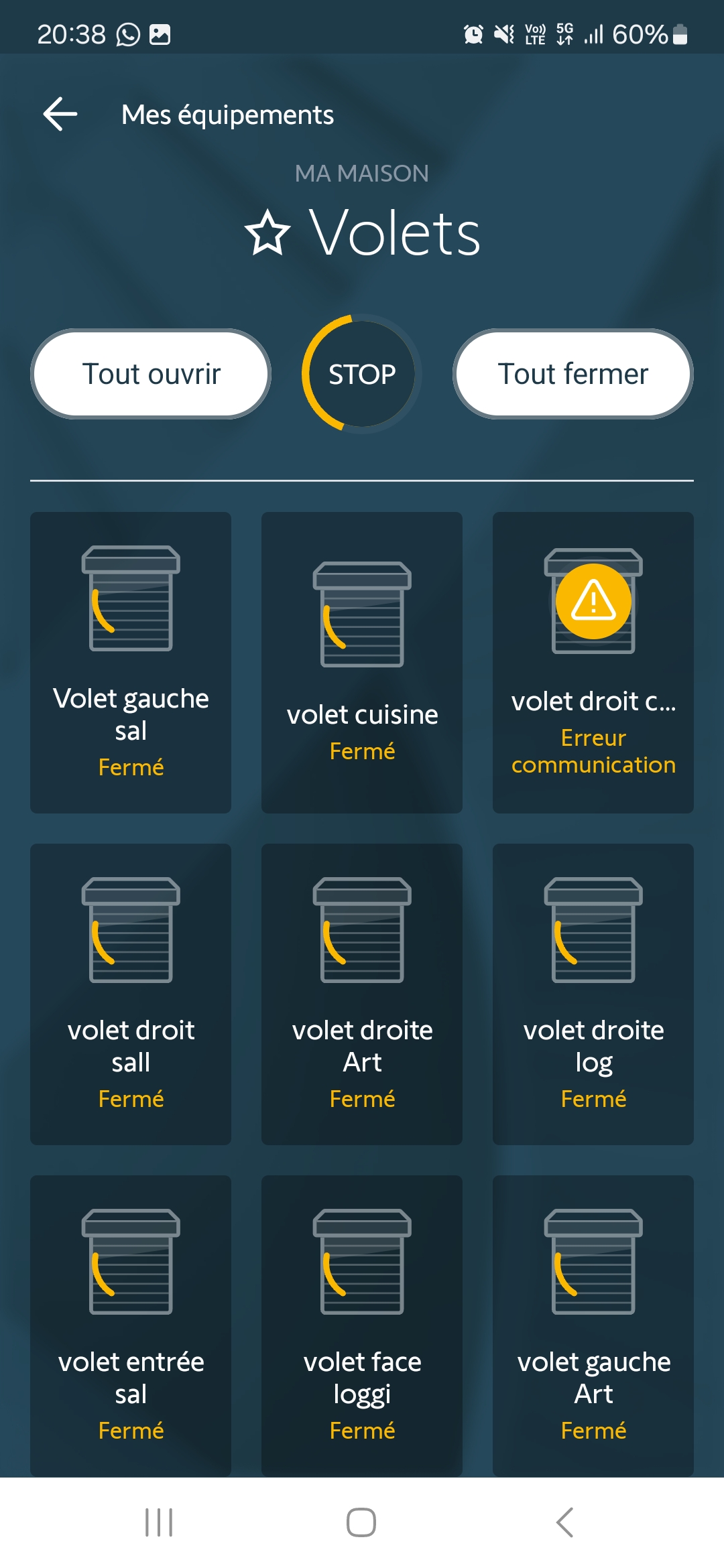Mark Volets as favorite with the star
Screen dimensions: 724x1568
[x=267, y=233]
